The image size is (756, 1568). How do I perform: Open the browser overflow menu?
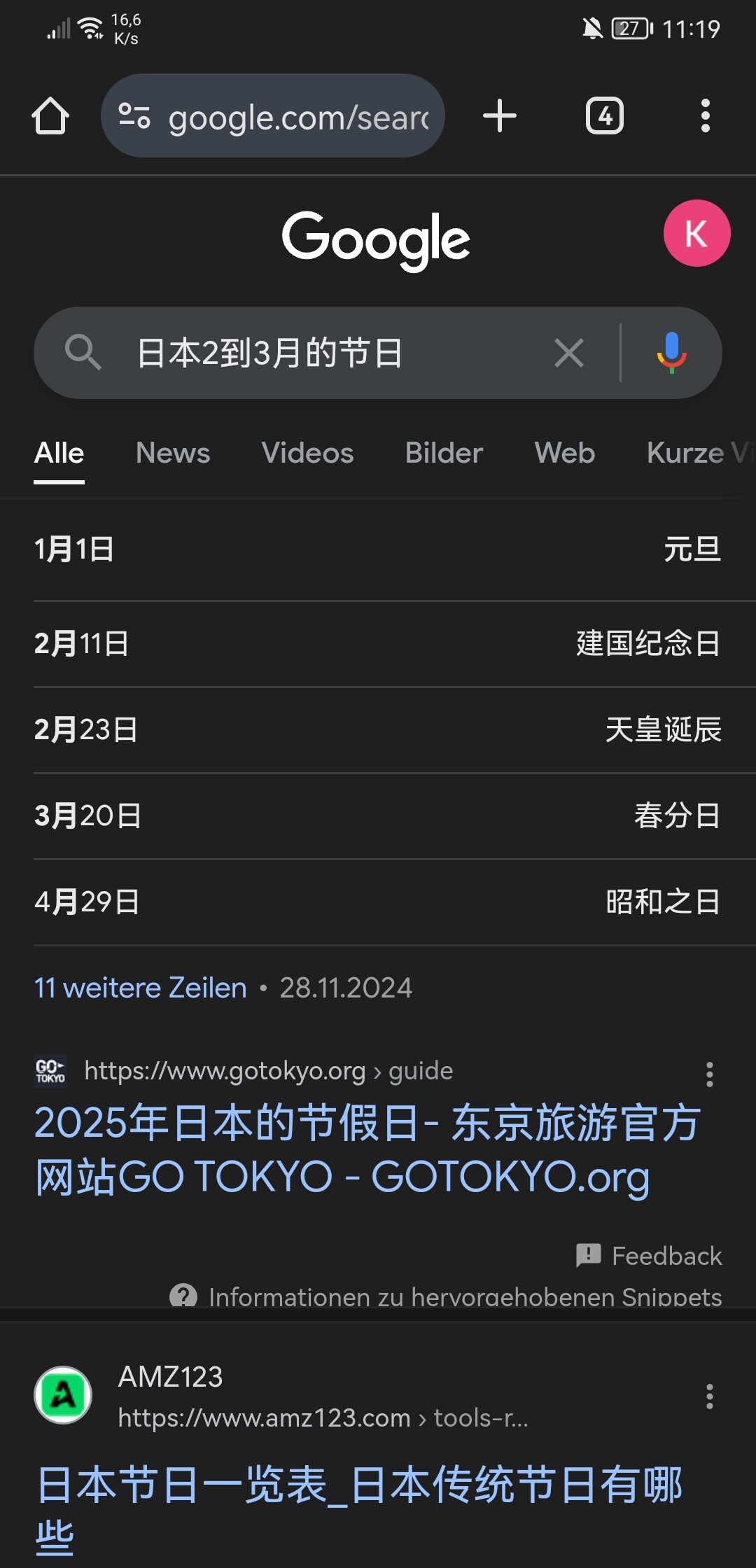click(705, 115)
